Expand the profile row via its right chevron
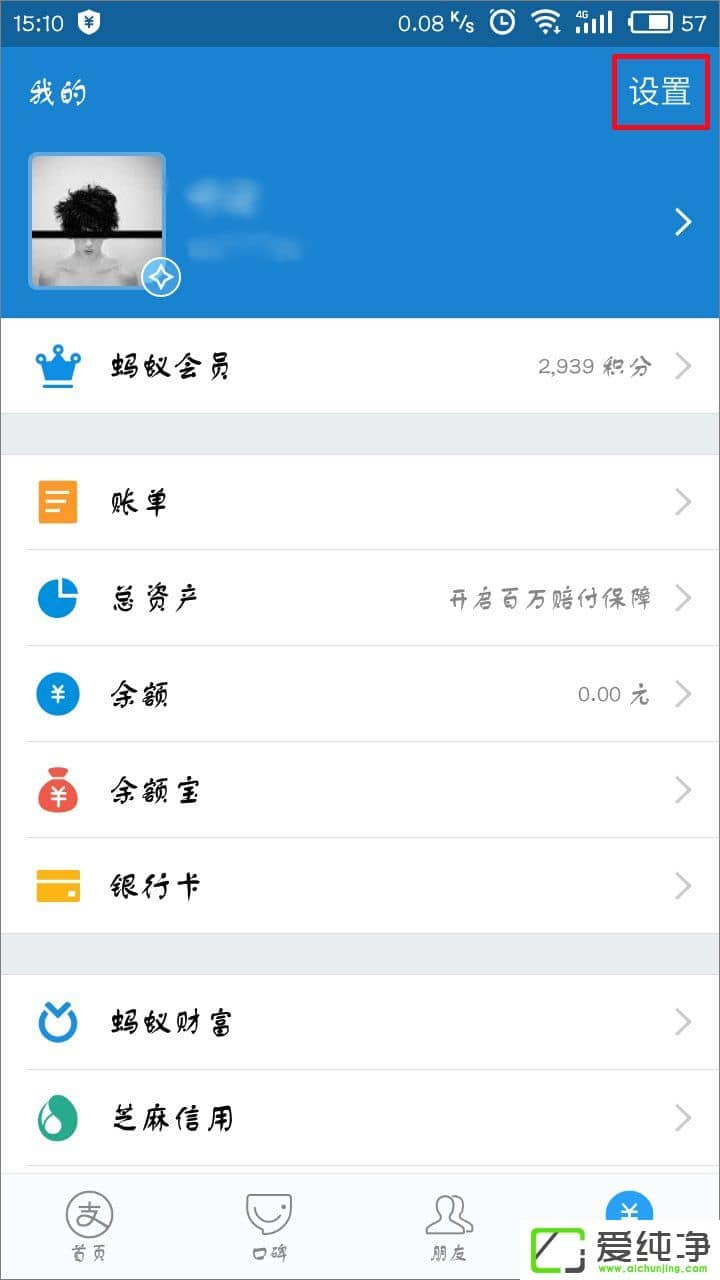 tap(683, 221)
